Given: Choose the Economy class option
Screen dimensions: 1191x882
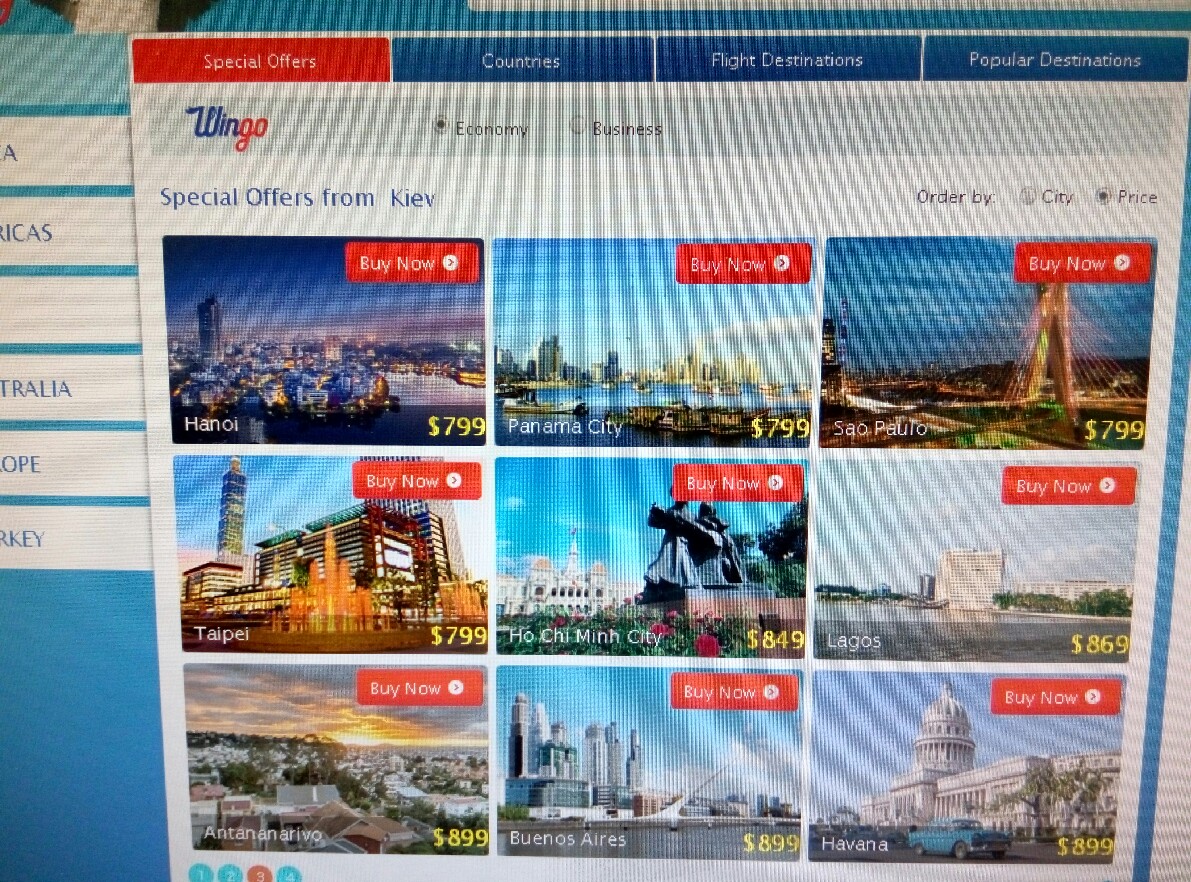Looking at the screenshot, I should click(x=441, y=127).
